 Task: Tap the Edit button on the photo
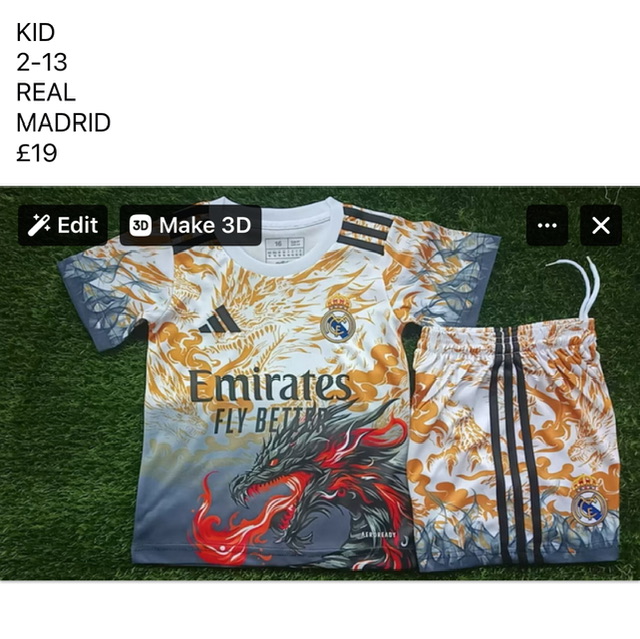63,225
